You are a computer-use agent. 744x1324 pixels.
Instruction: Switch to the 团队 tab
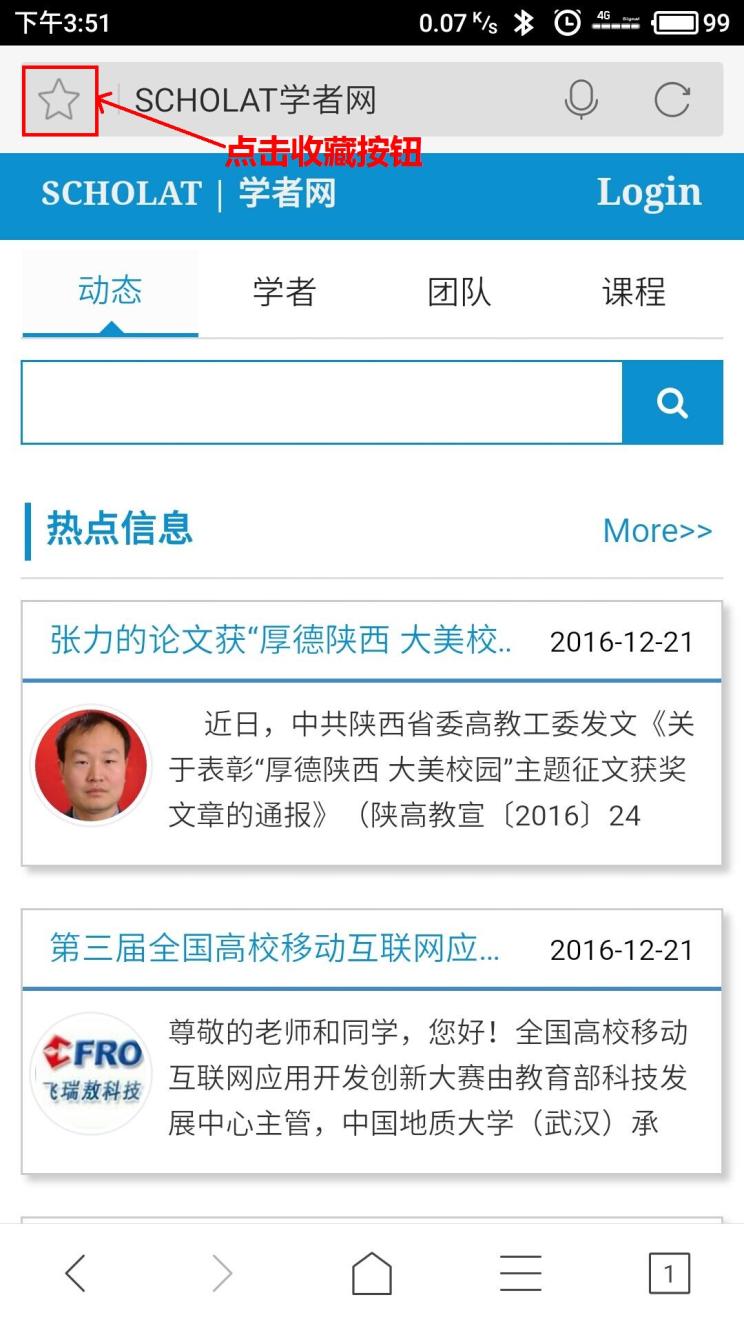point(459,292)
